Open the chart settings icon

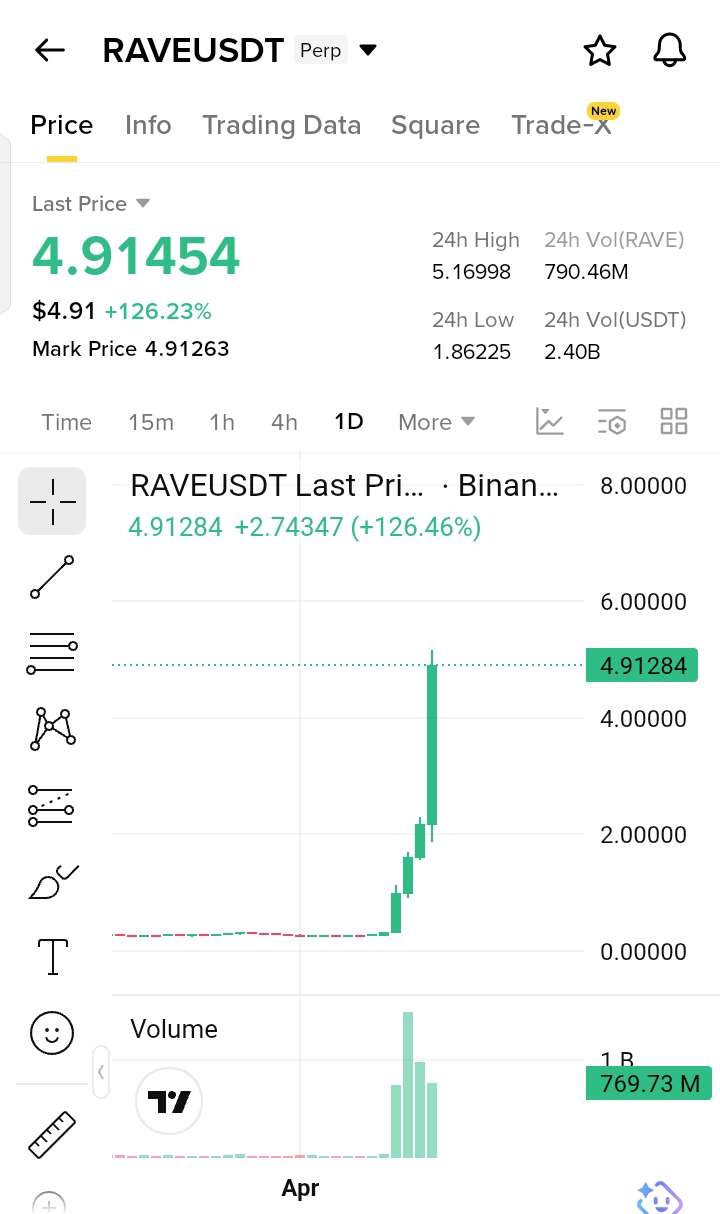pos(612,422)
